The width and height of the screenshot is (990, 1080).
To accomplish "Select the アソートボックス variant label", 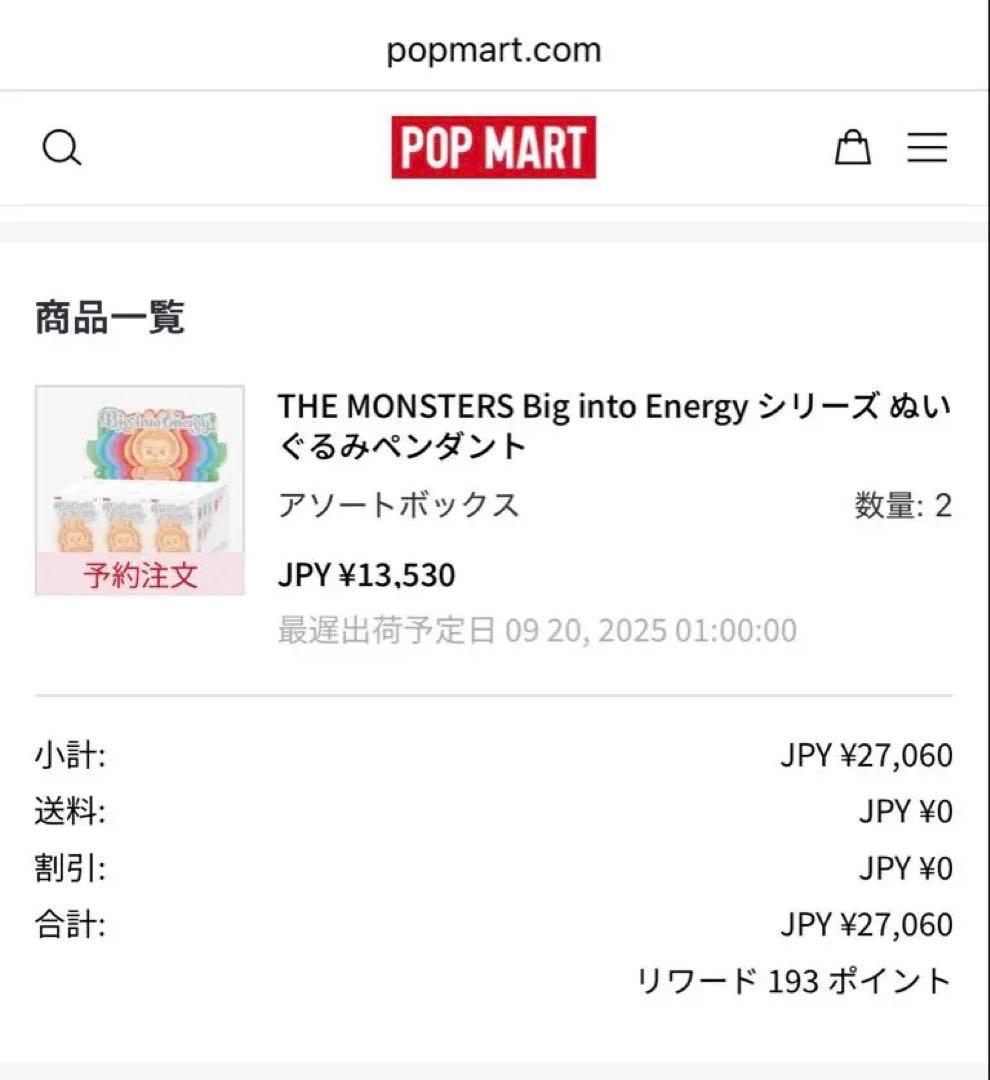I will click(x=398, y=506).
